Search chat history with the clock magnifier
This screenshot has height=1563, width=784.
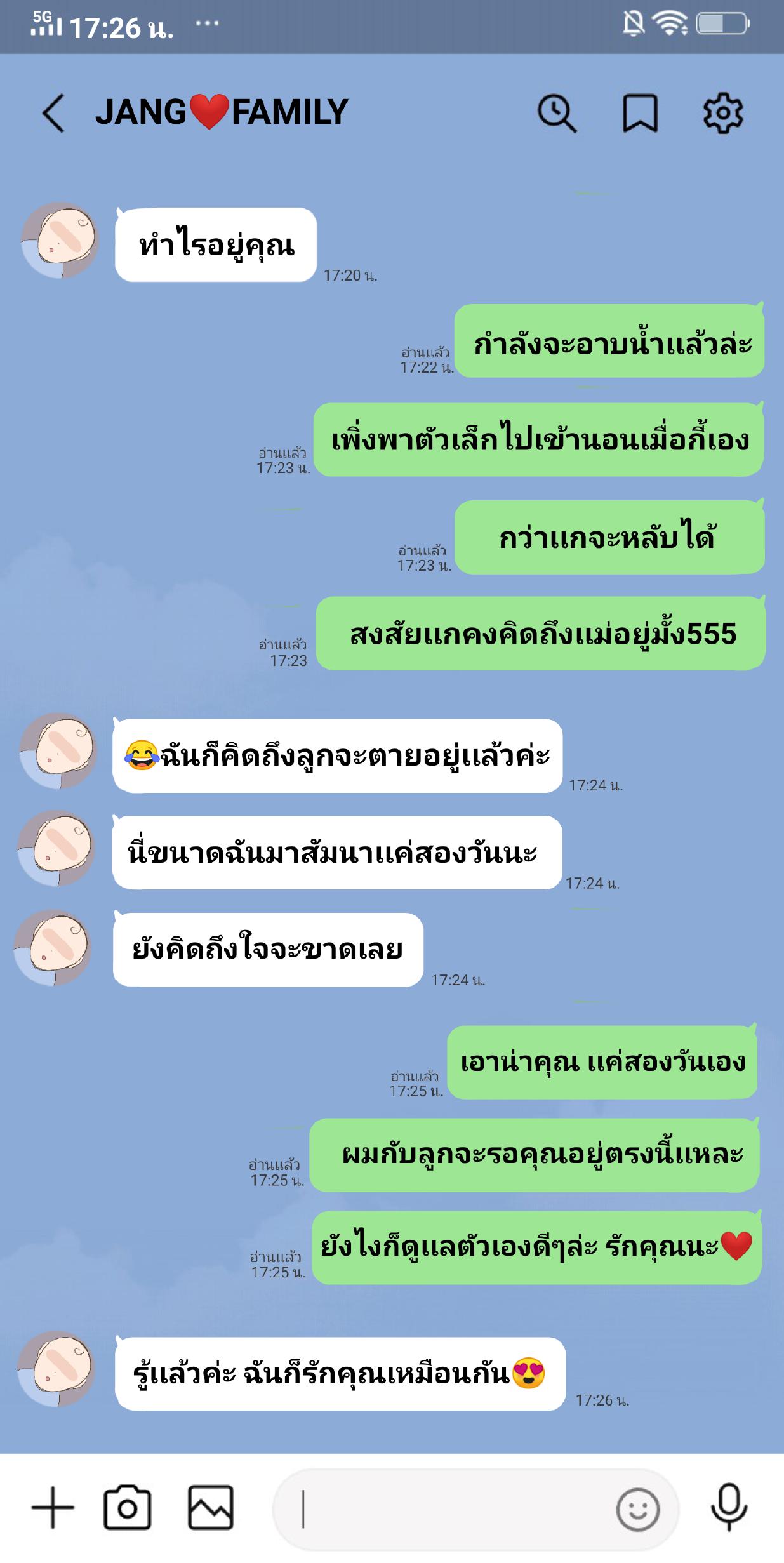557,113
